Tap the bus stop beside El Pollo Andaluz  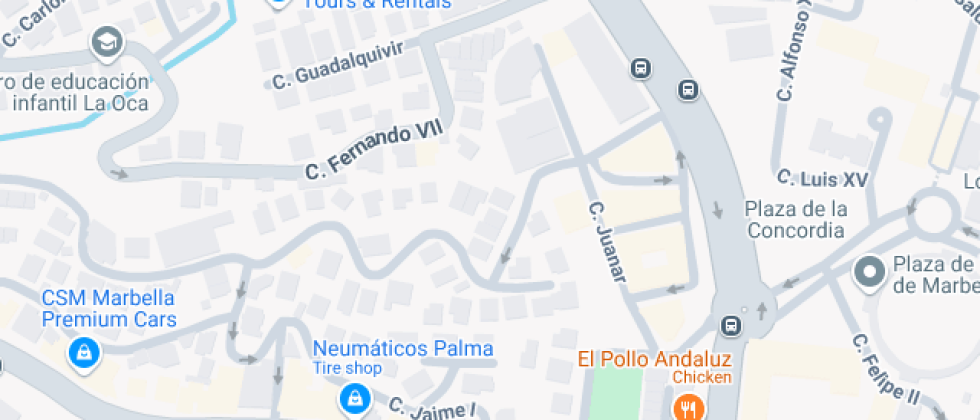tap(732, 325)
